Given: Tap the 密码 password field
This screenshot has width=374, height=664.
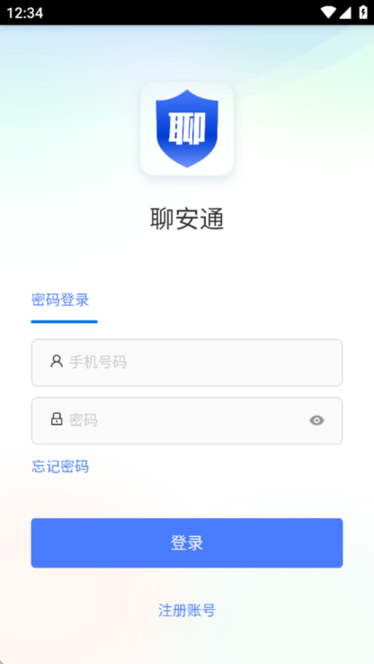Looking at the screenshot, I should [x=187, y=421].
